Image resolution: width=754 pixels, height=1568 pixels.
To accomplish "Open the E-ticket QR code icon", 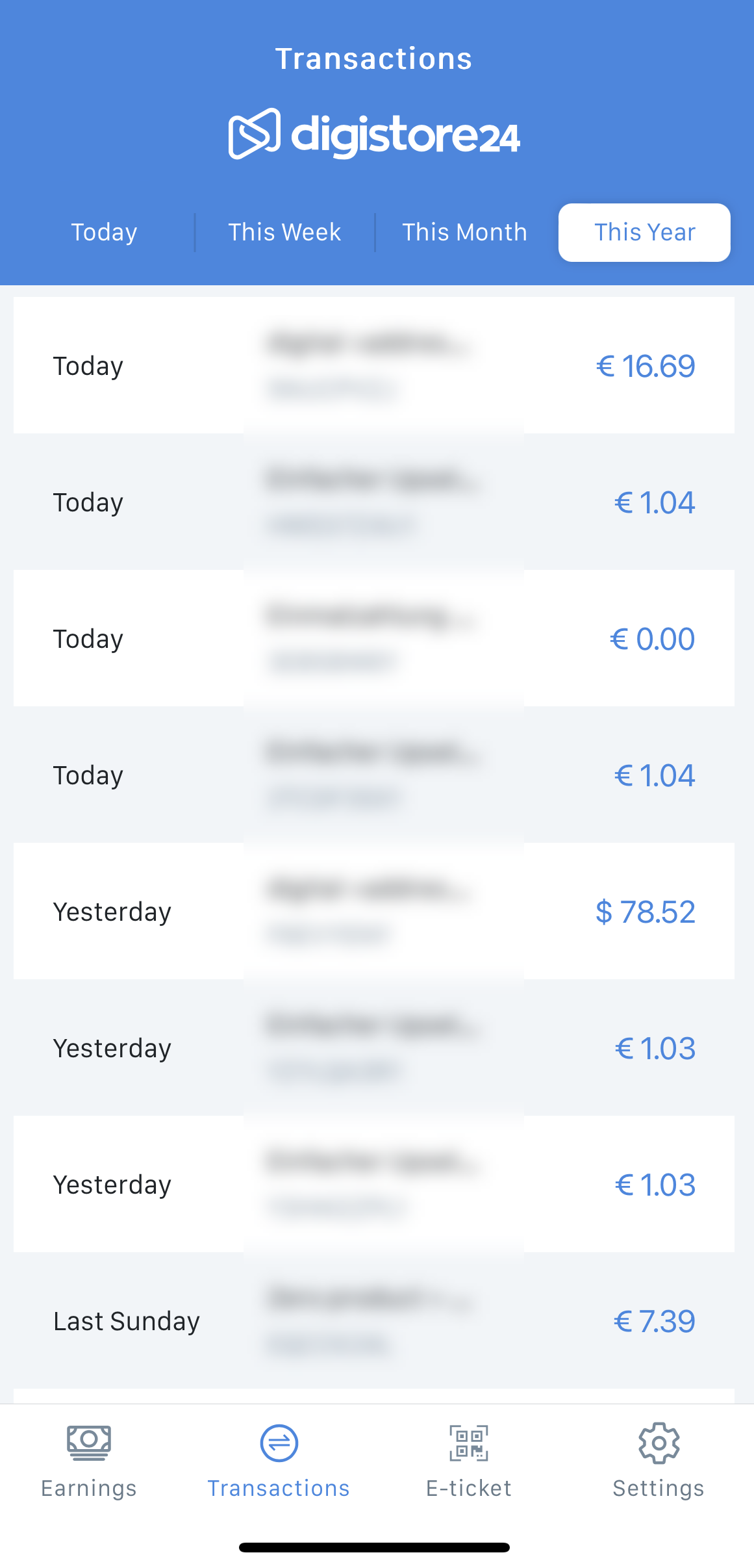I will pos(468,1443).
